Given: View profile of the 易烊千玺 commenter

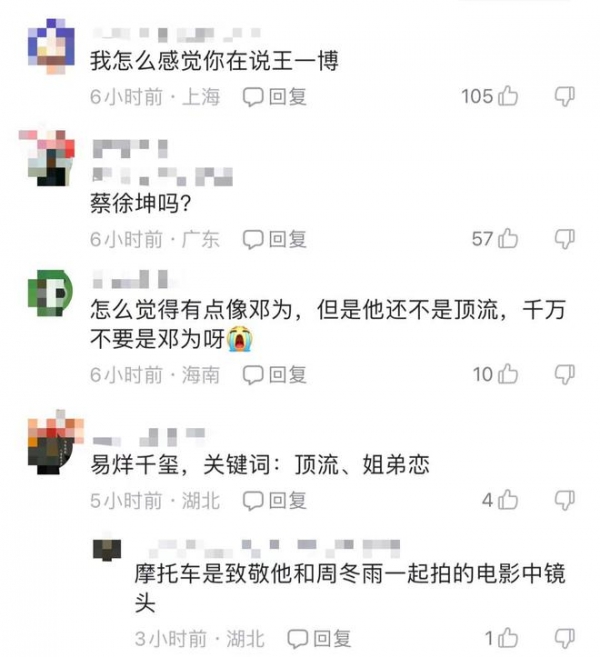Looking at the screenshot, I should point(47,442).
